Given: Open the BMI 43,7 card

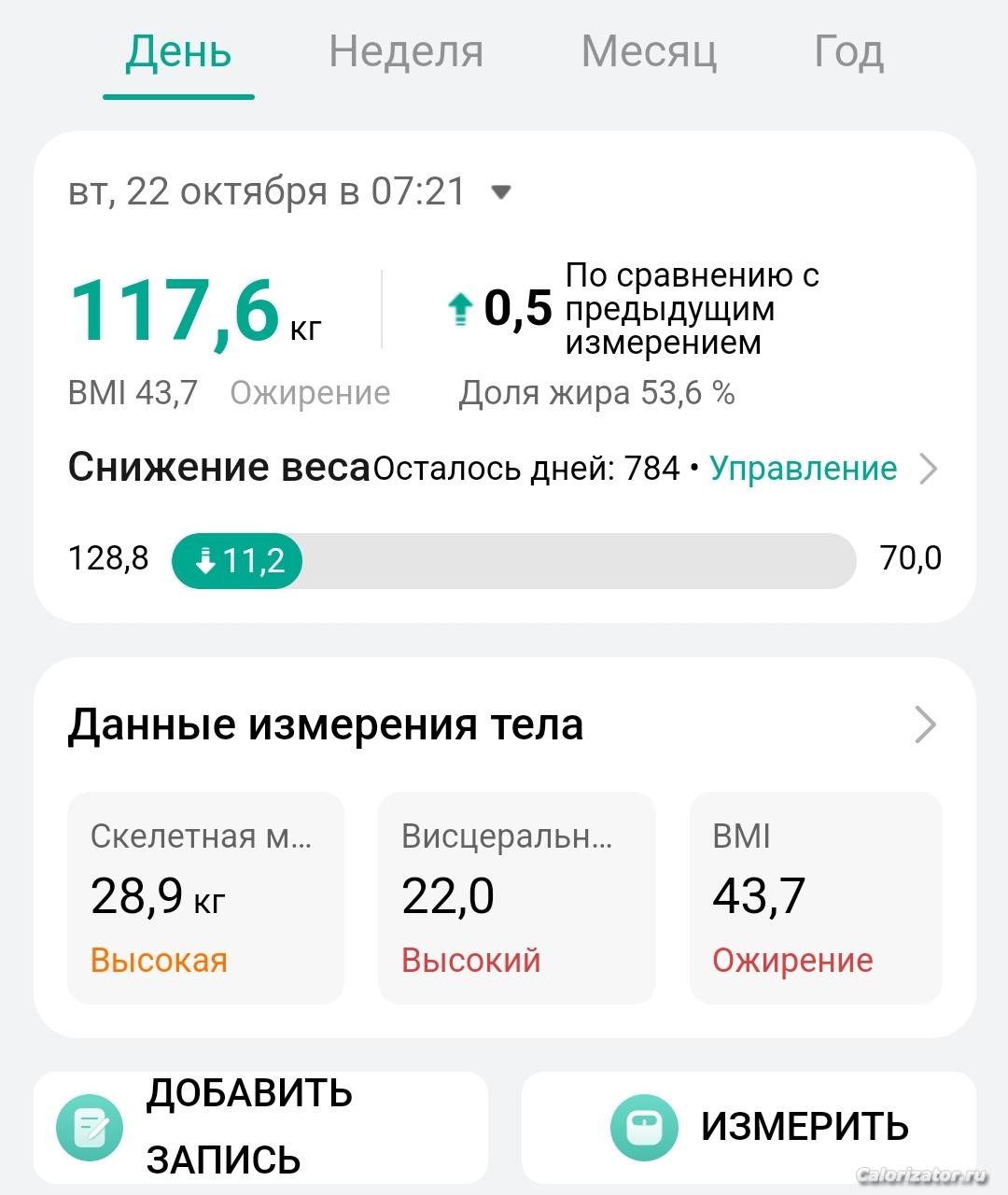Looking at the screenshot, I should (815, 897).
